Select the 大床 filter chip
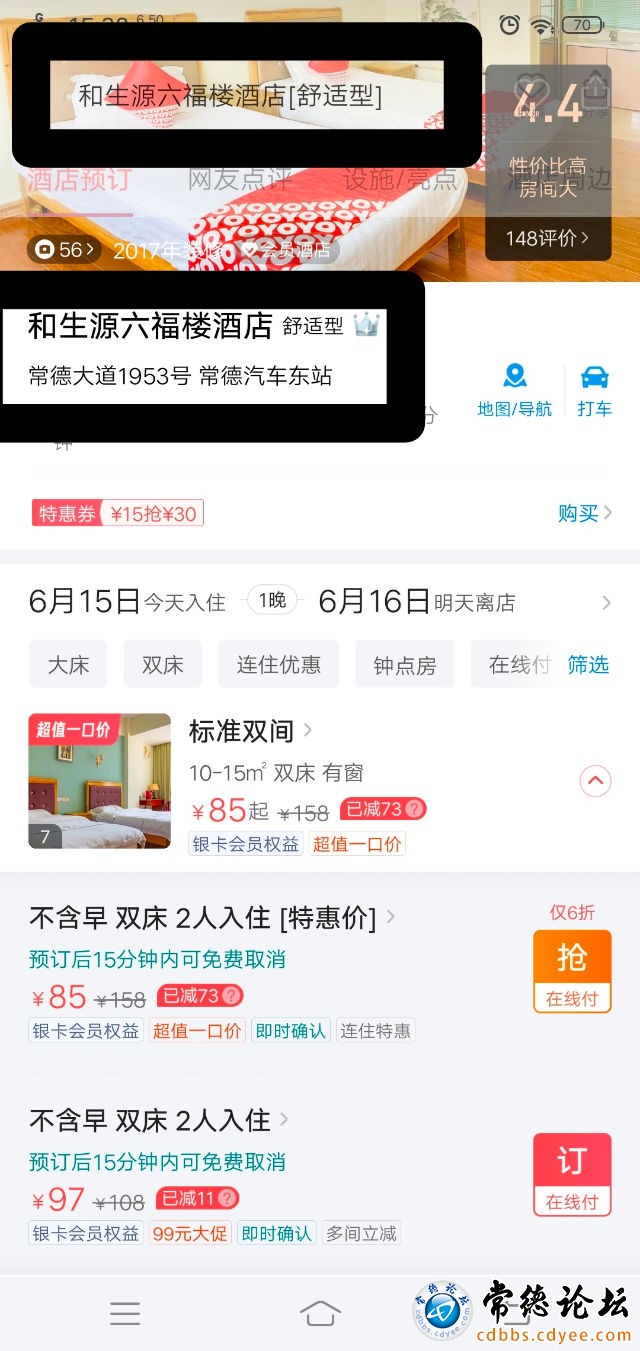 pos(68,664)
